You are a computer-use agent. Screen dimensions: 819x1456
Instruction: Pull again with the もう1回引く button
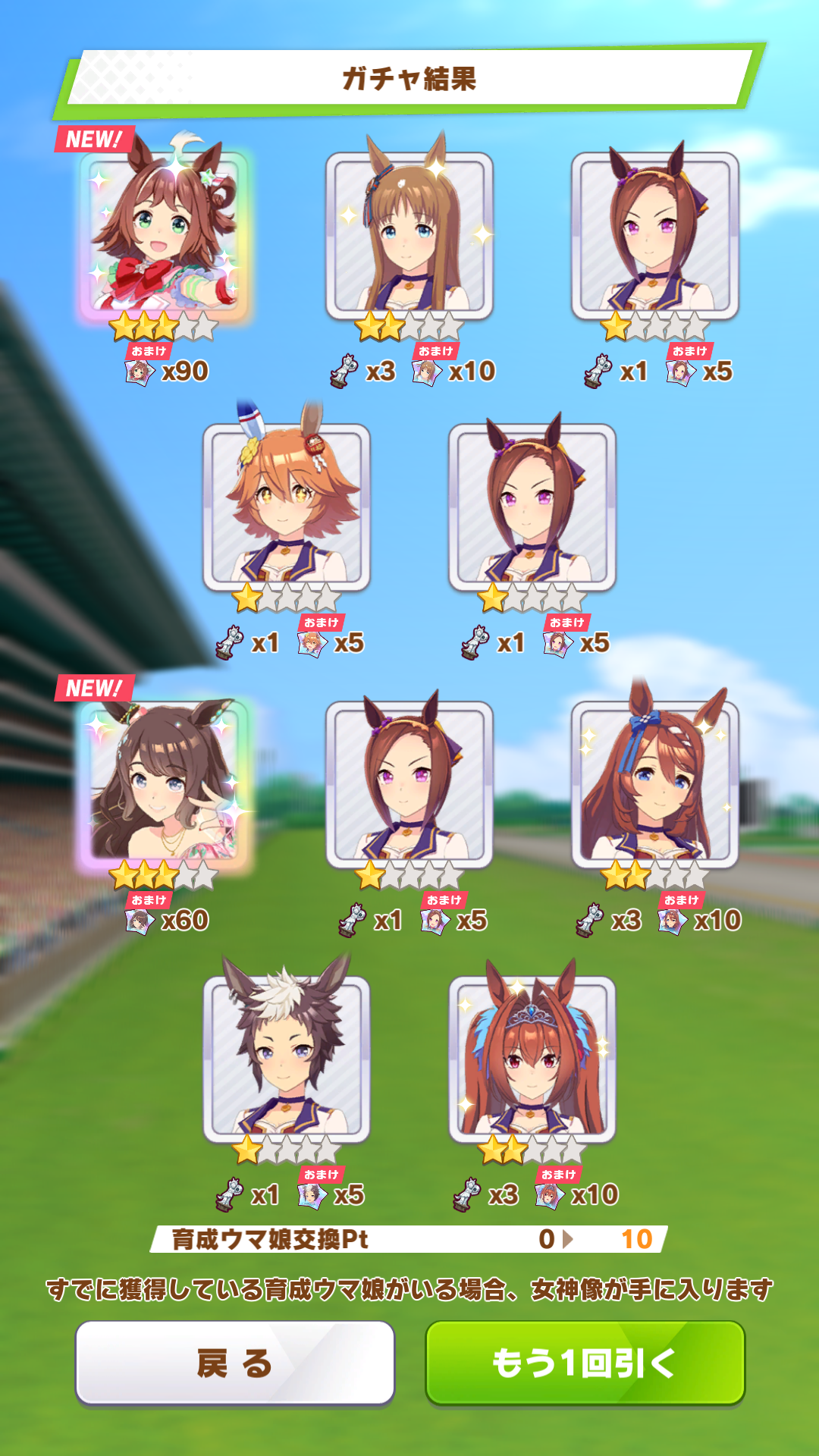pos(585,1363)
